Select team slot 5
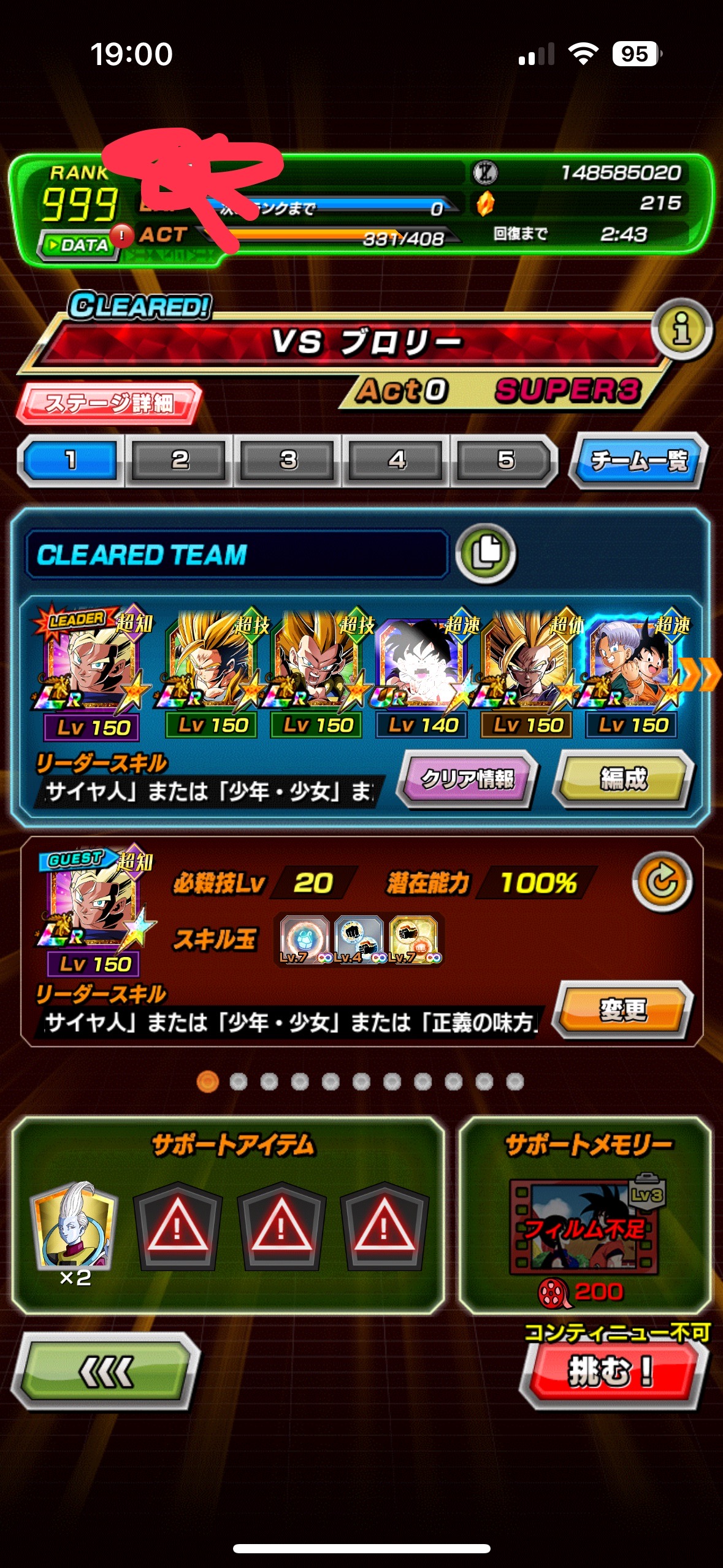 click(505, 460)
